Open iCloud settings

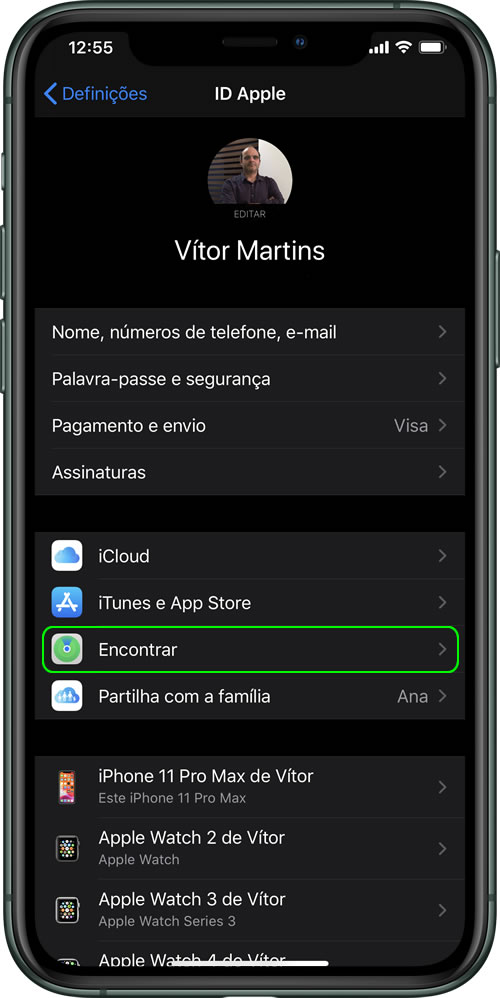250,556
